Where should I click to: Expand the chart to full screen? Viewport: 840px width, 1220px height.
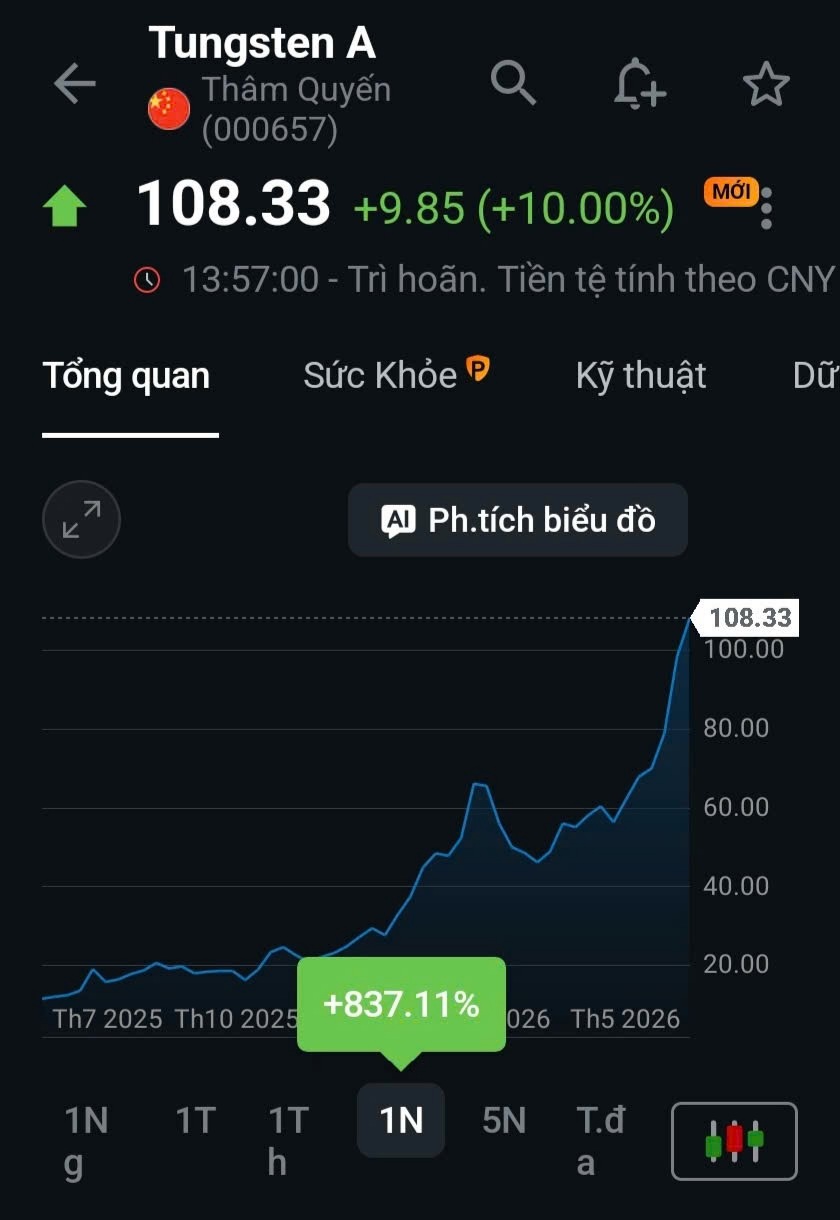81,520
